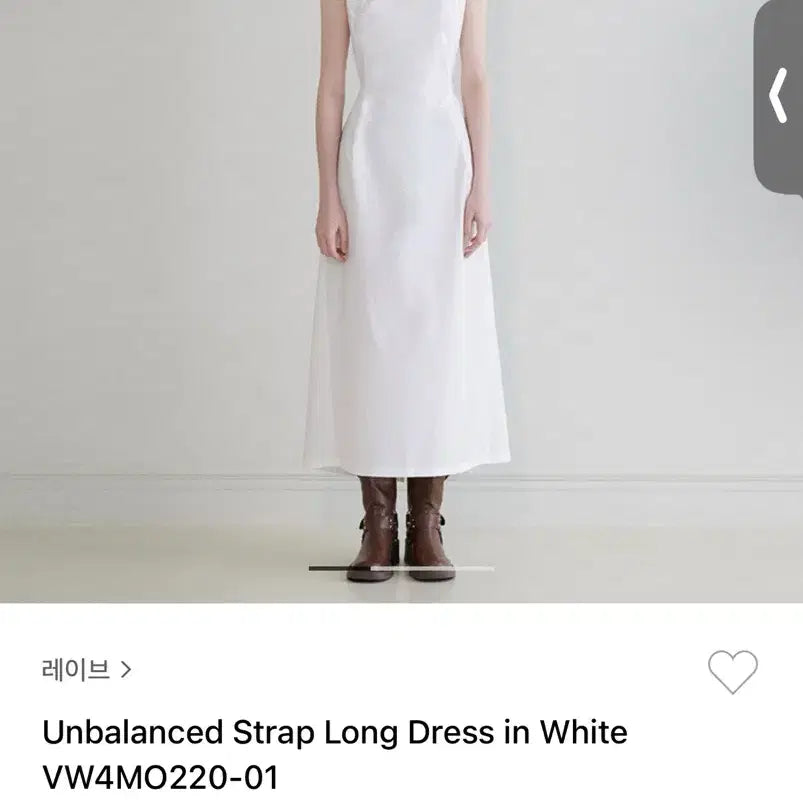Expand the side panel arrow handle
The image size is (803, 803).
(779, 97)
